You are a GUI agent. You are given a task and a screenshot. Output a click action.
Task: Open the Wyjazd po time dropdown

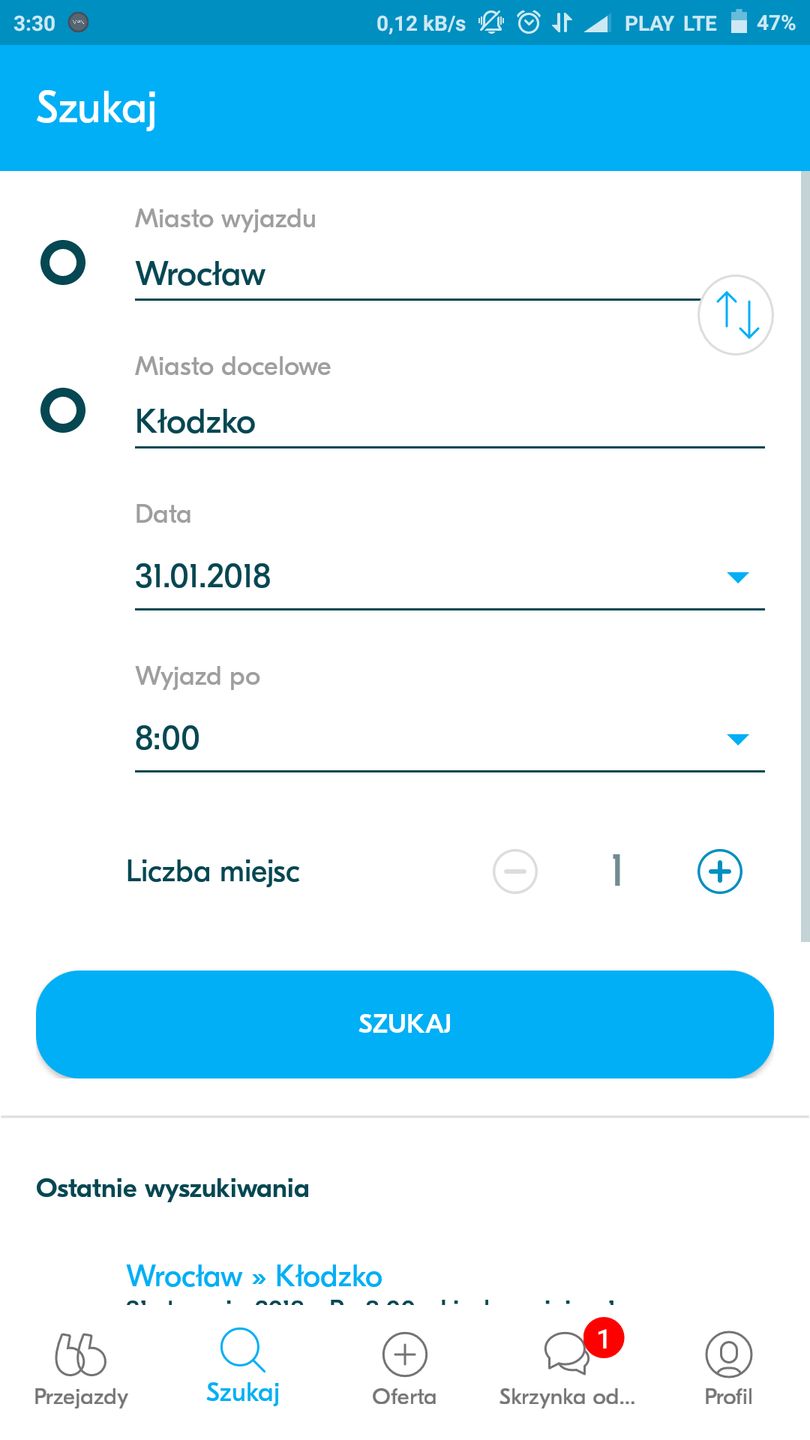click(738, 738)
